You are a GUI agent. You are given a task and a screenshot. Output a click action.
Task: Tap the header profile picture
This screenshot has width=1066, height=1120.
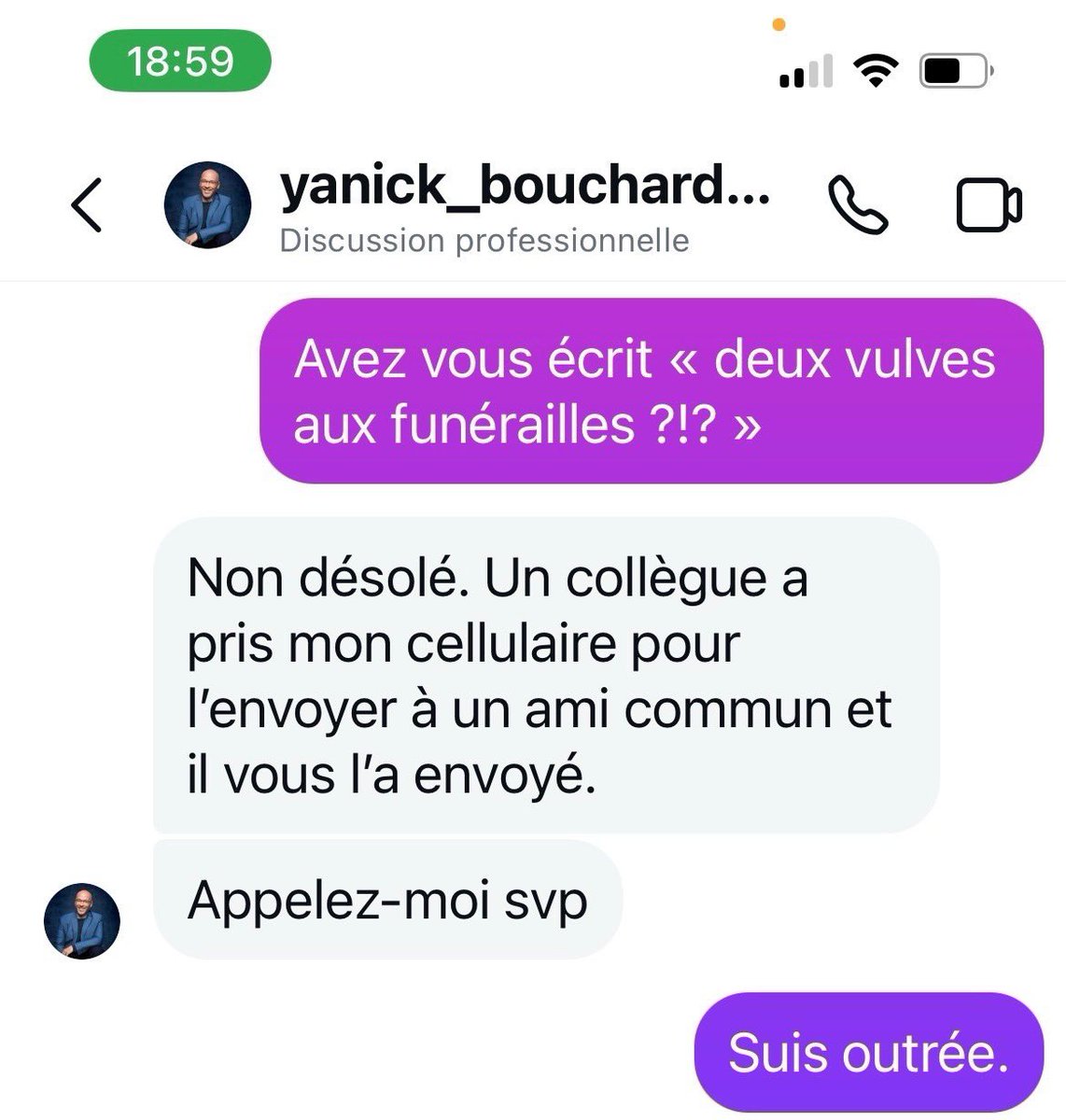(x=207, y=206)
